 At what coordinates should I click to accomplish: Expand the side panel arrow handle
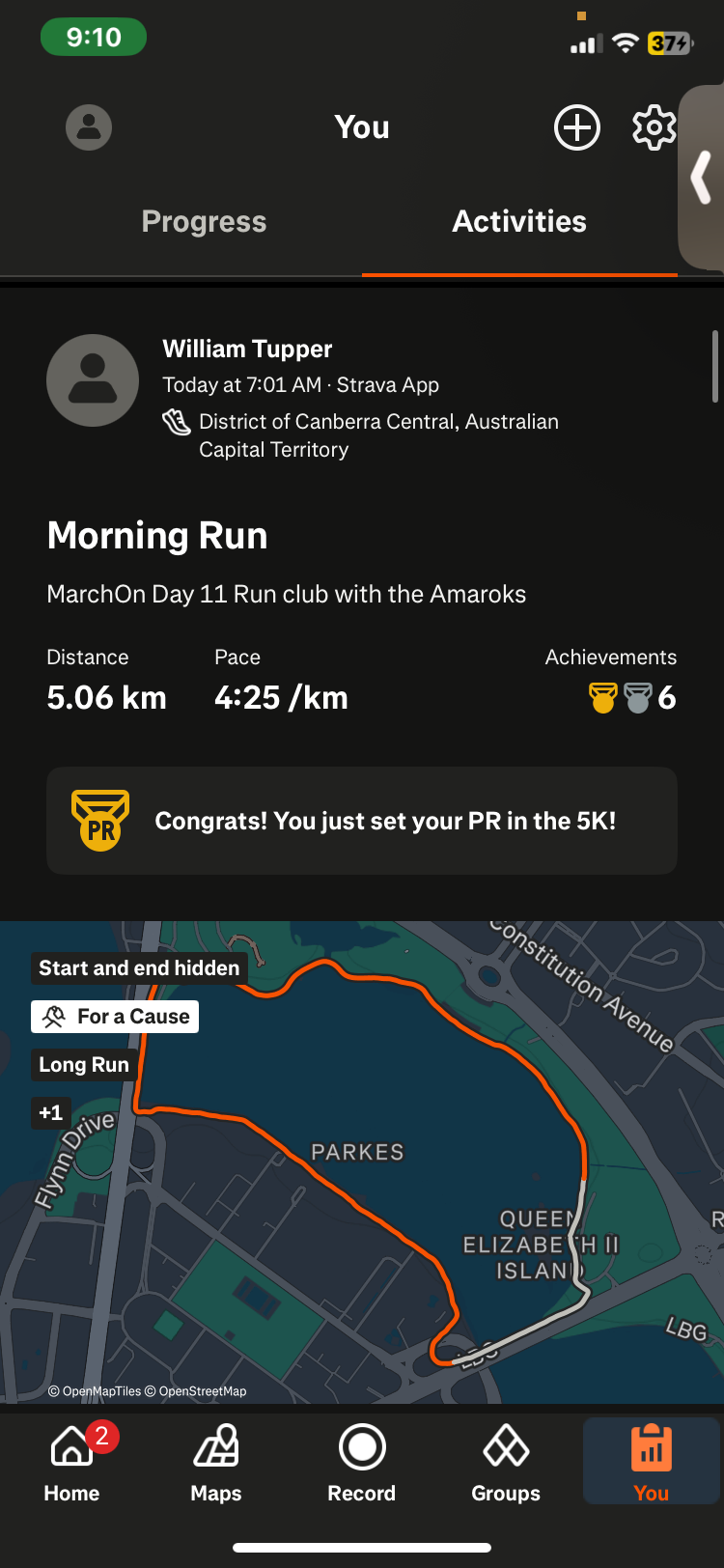(702, 178)
